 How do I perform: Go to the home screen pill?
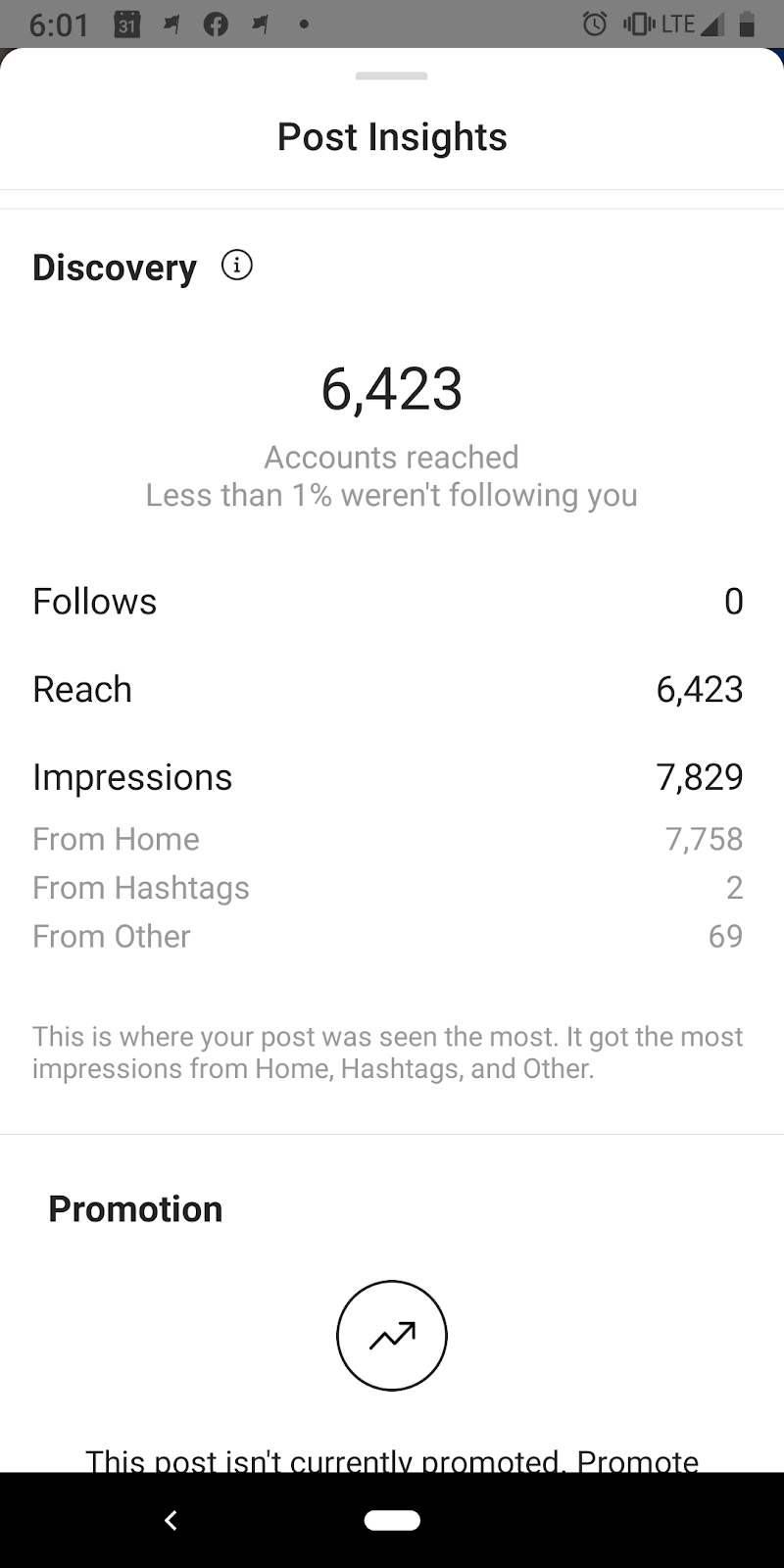392,1520
